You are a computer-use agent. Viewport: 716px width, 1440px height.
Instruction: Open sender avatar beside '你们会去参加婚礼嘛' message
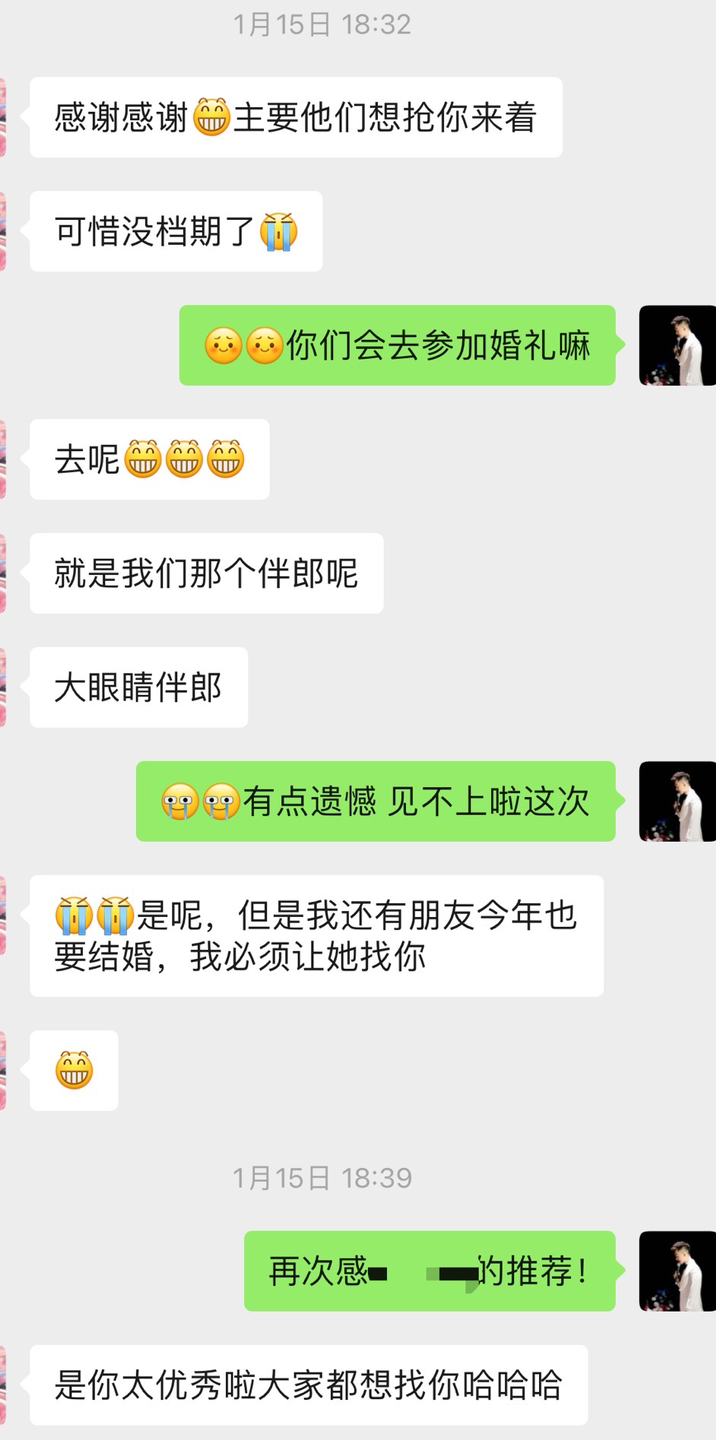(x=678, y=345)
